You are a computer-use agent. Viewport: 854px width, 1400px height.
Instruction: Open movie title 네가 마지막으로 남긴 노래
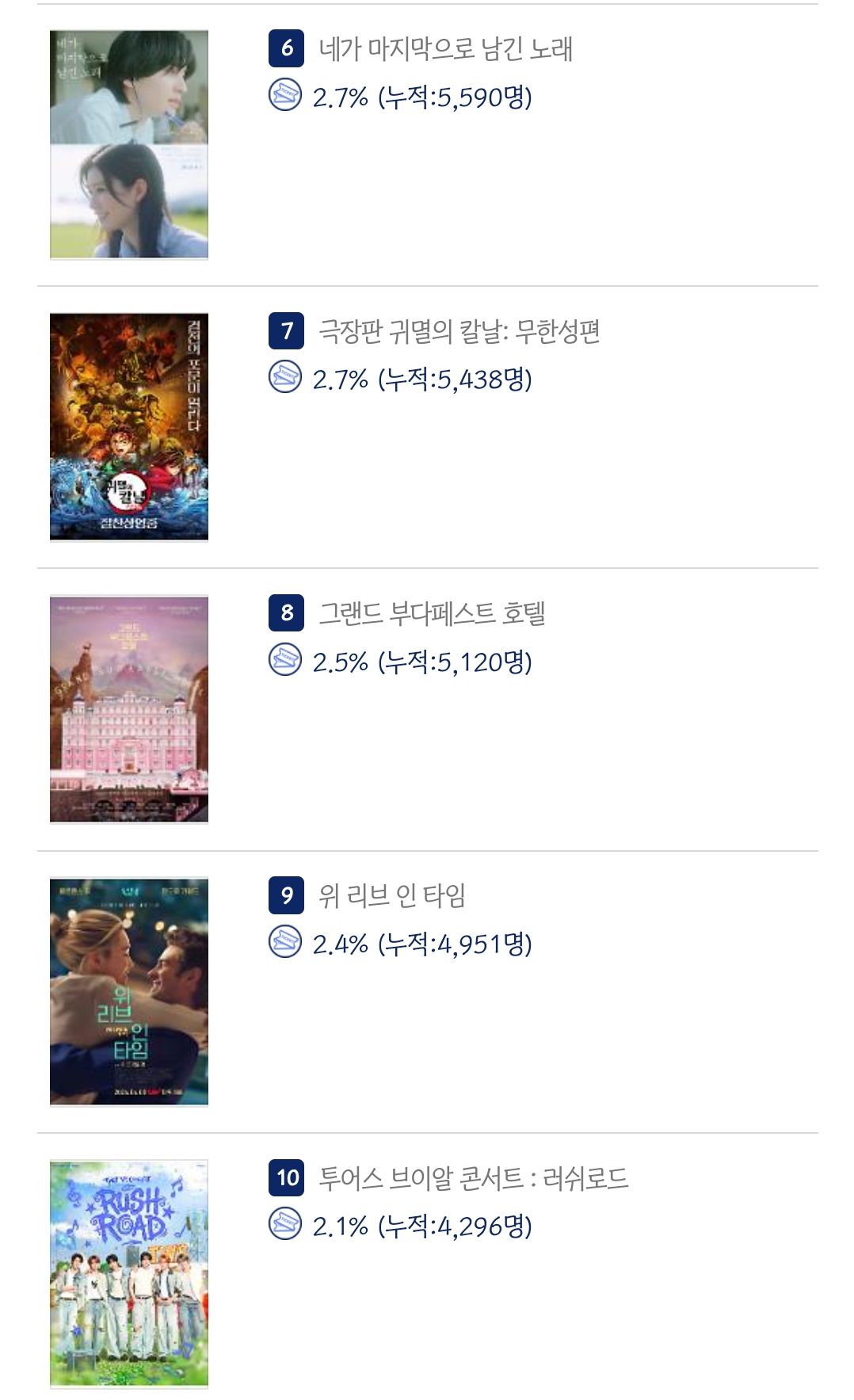(445, 49)
